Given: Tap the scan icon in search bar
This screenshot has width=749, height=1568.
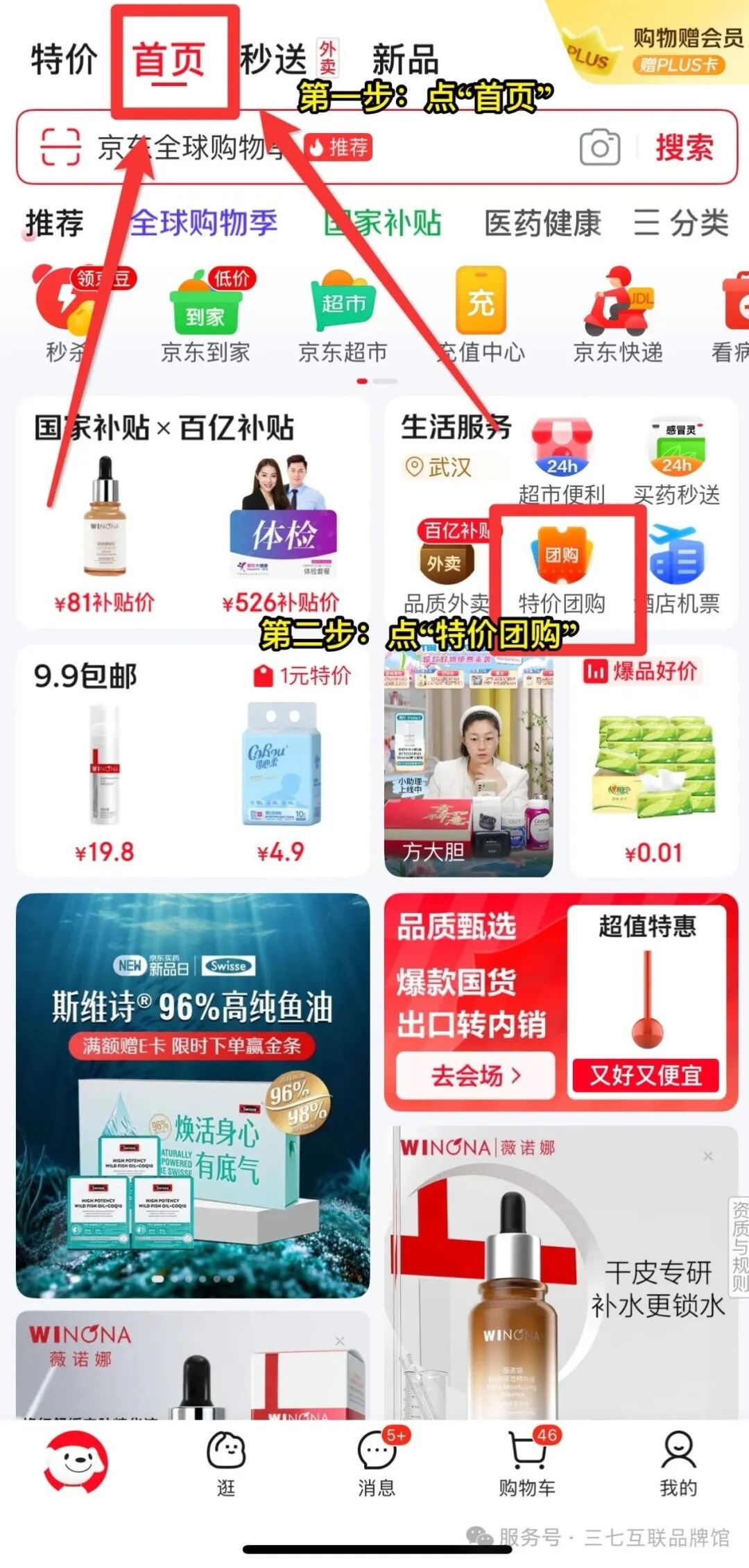Looking at the screenshot, I should 60,146.
